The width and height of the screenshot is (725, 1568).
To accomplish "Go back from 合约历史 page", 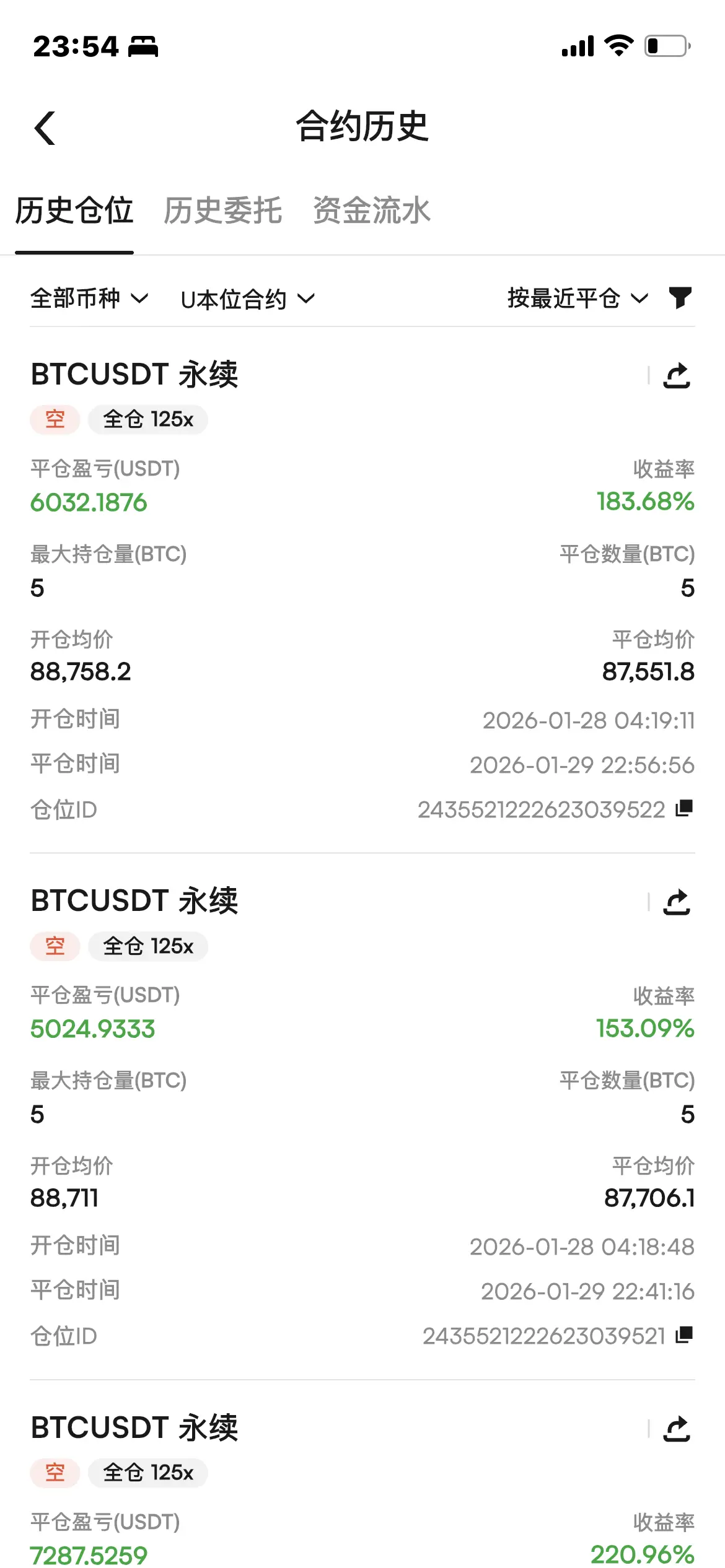I will [x=45, y=128].
